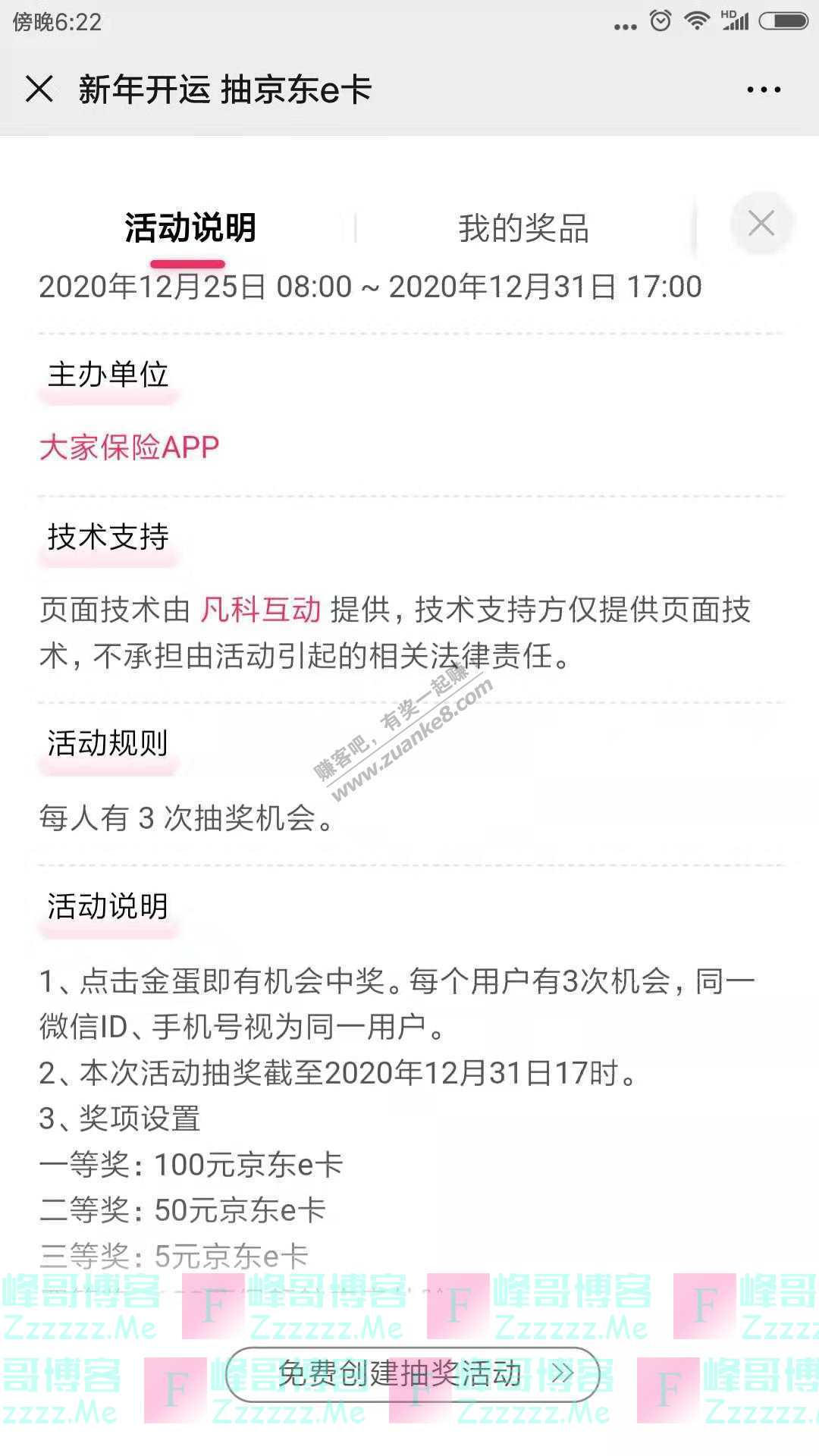Open the 凡科互动 link
This screenshot has height=1456, width=819.
point(261,610)
